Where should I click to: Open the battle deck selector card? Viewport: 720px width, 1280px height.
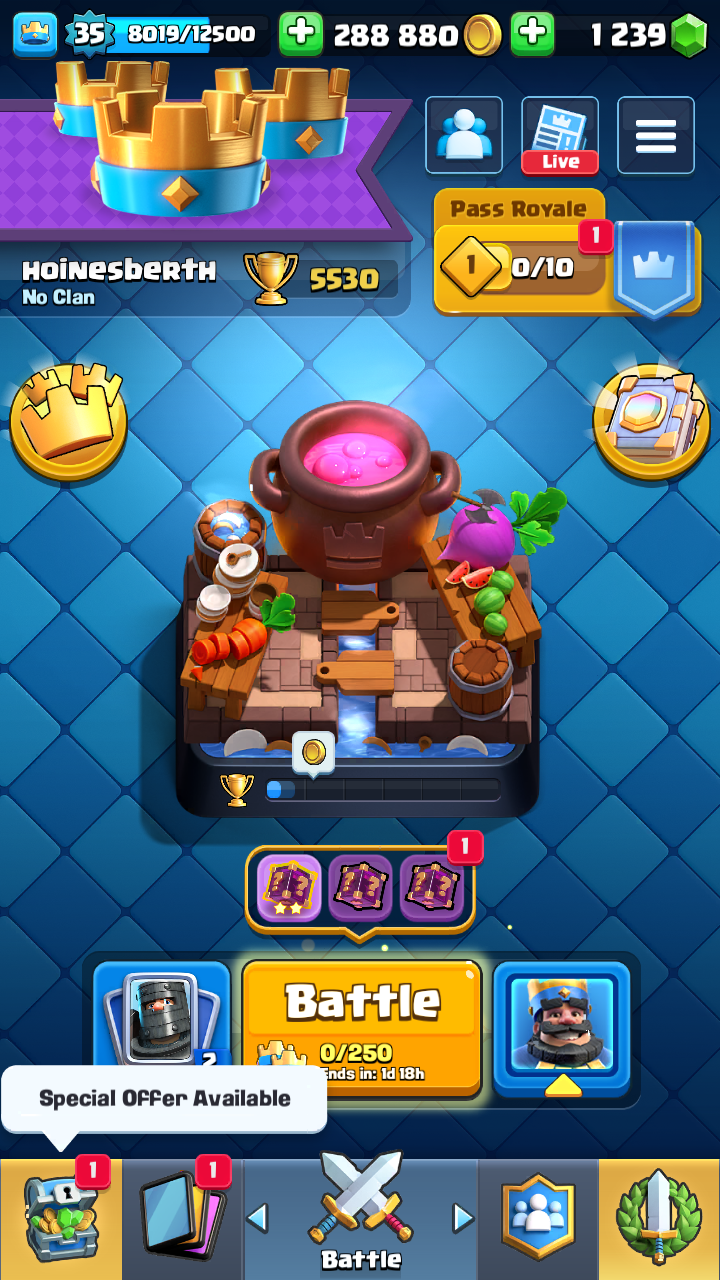[161, 1020]
